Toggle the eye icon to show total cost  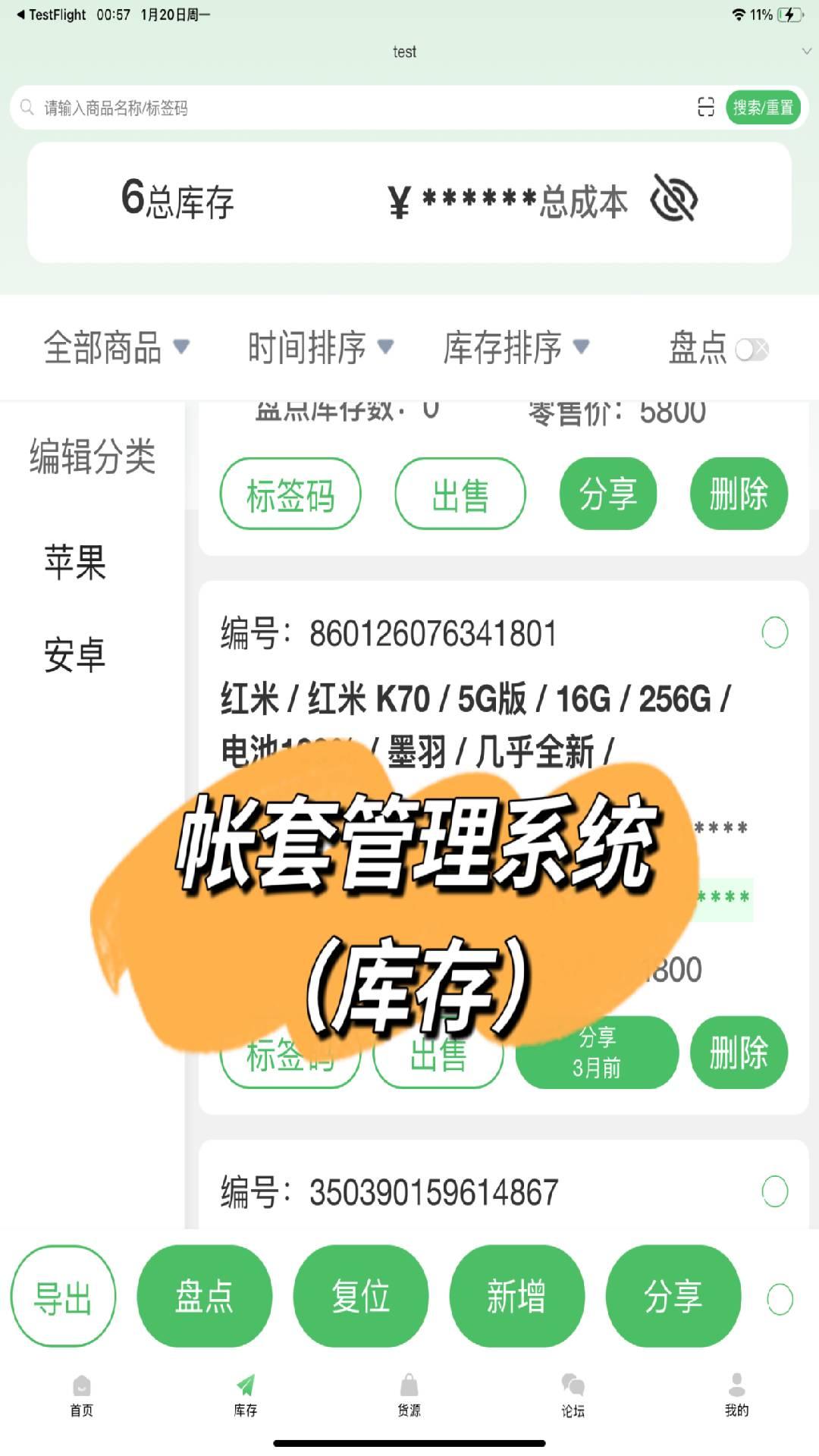click(x=673, y=202)
